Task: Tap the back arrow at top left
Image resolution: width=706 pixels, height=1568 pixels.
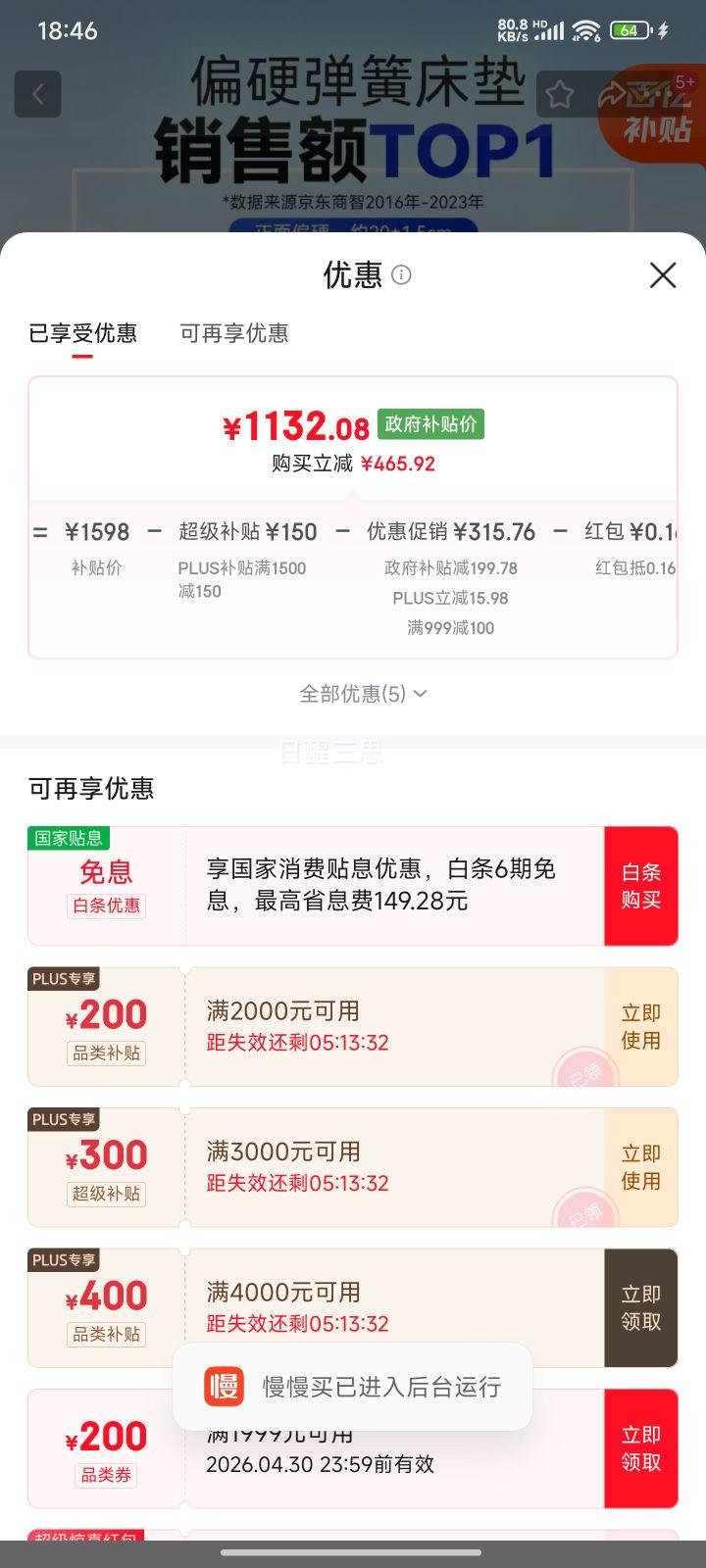Action: click(37, 94)
